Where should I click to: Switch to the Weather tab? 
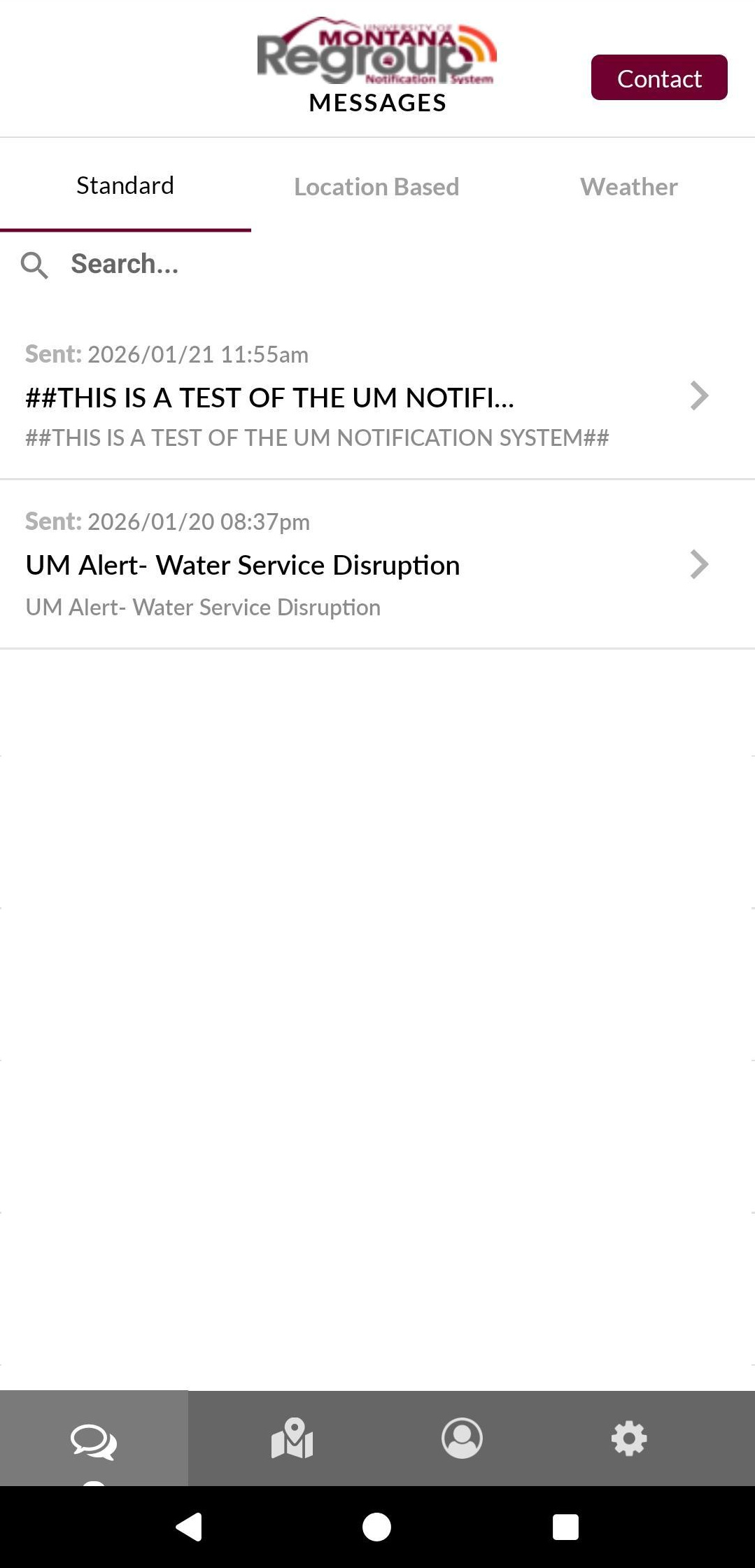click(x=628, y=185)
